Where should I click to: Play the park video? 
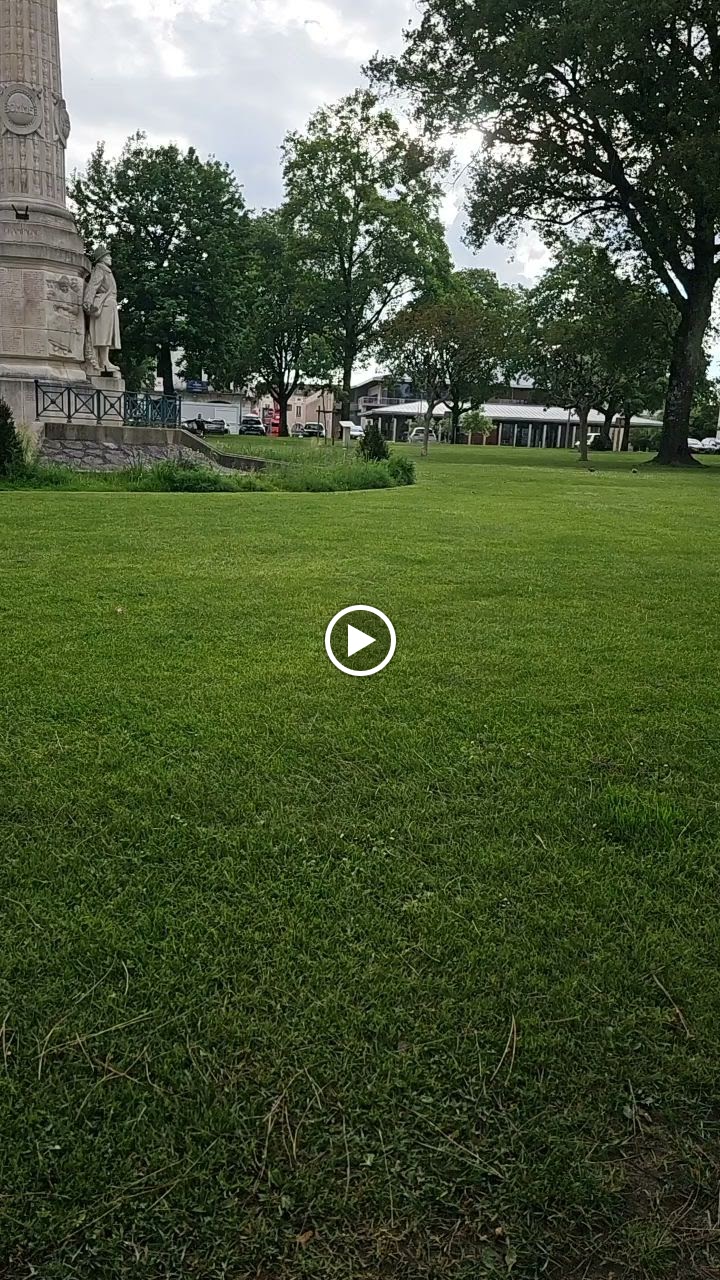(360, 640)
